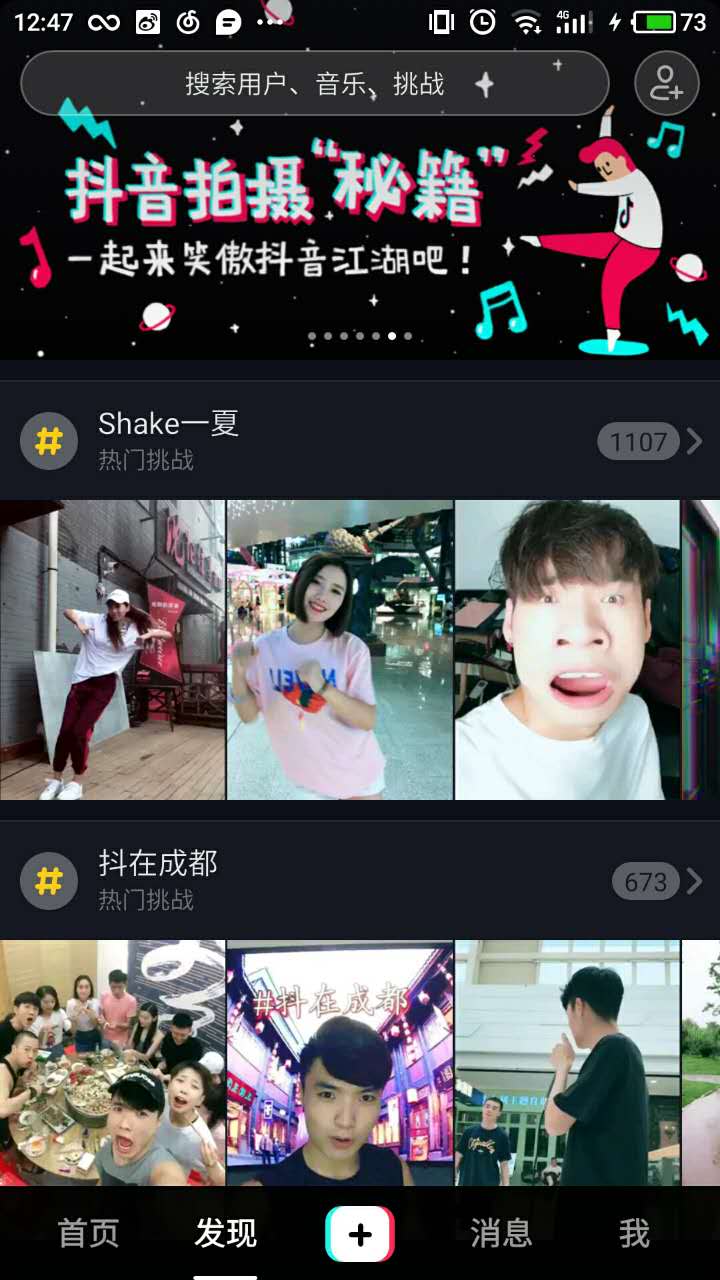
Task: Open the 抖在成都 challenge row
Action: pos(360,881)
